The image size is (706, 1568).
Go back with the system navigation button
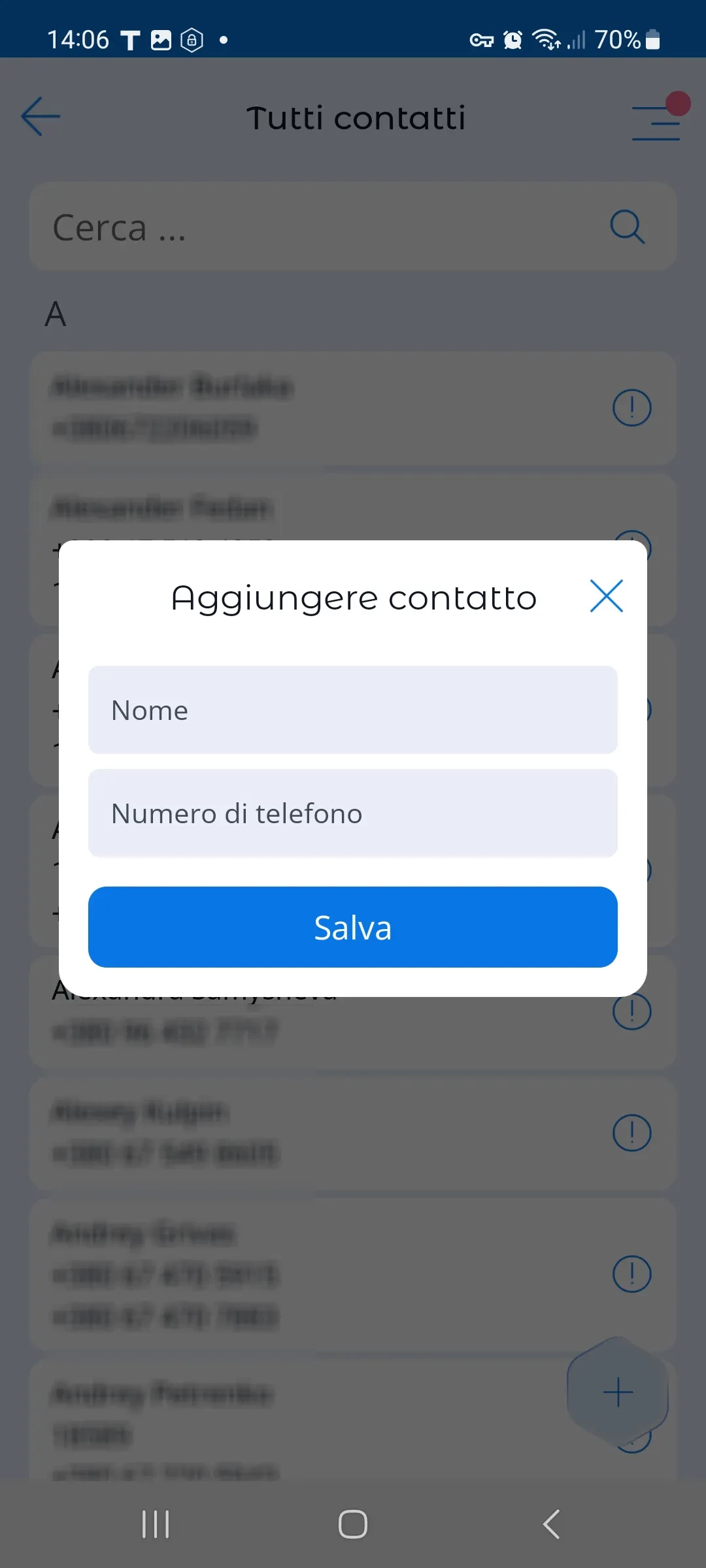(551, 1524)
